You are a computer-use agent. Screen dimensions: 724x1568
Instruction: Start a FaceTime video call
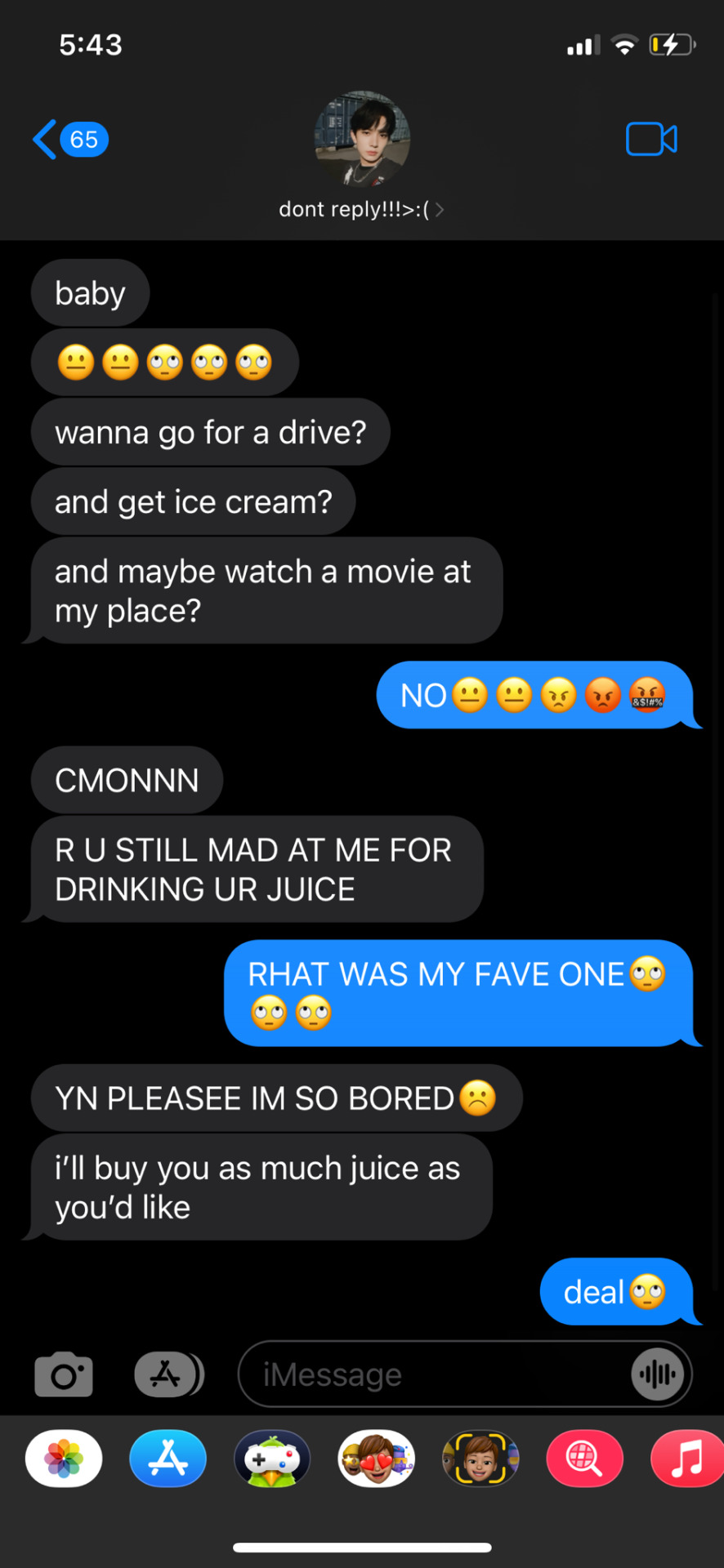pyautogui.click(x=650, y=139)
